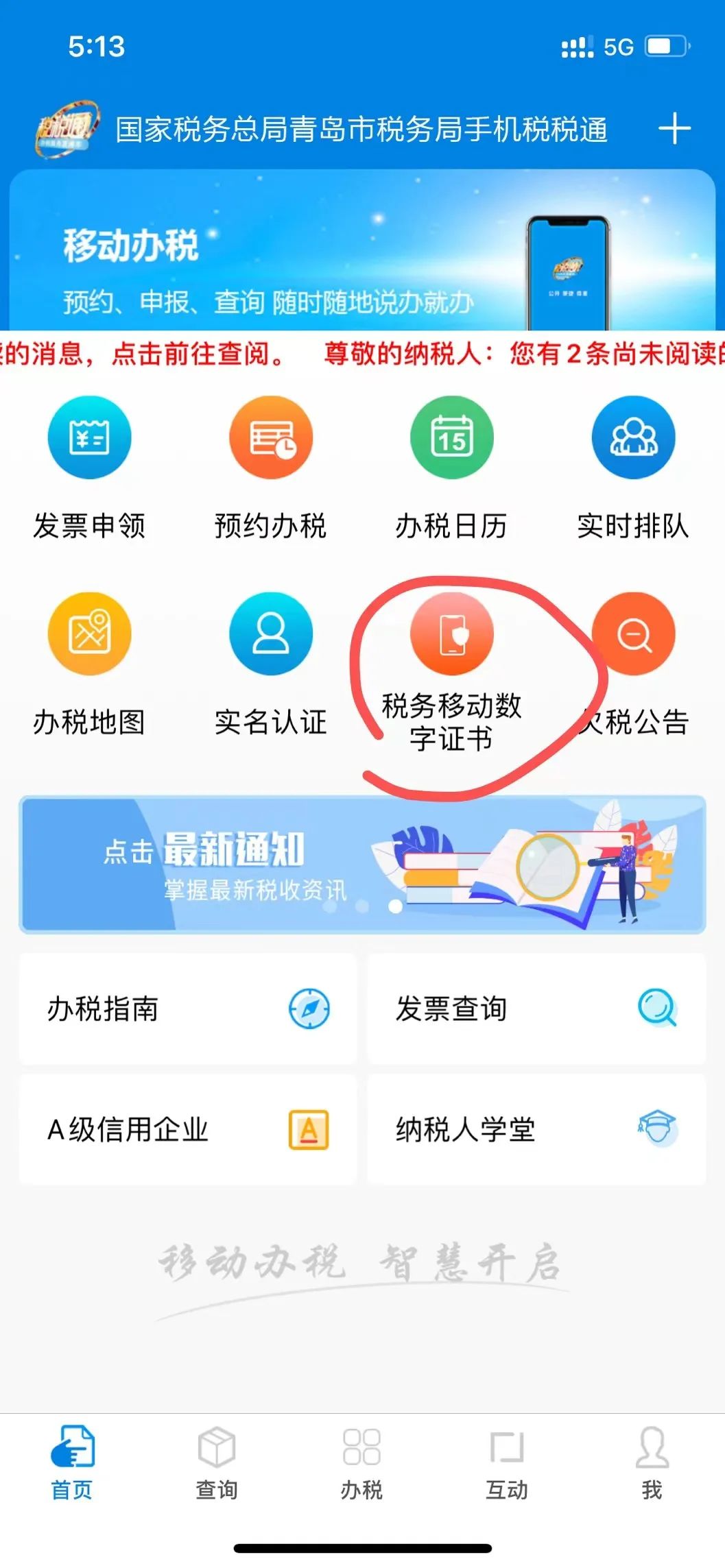Open 纳税人学堂 card

536,1129
